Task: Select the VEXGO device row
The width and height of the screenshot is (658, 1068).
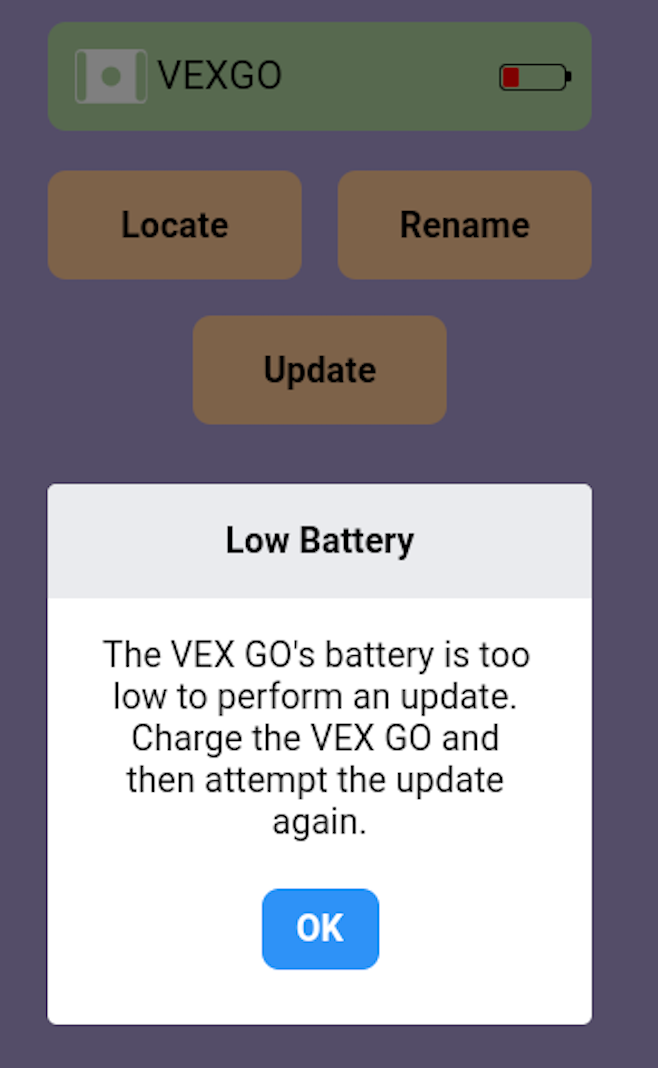Action: (x=319, y=77)
